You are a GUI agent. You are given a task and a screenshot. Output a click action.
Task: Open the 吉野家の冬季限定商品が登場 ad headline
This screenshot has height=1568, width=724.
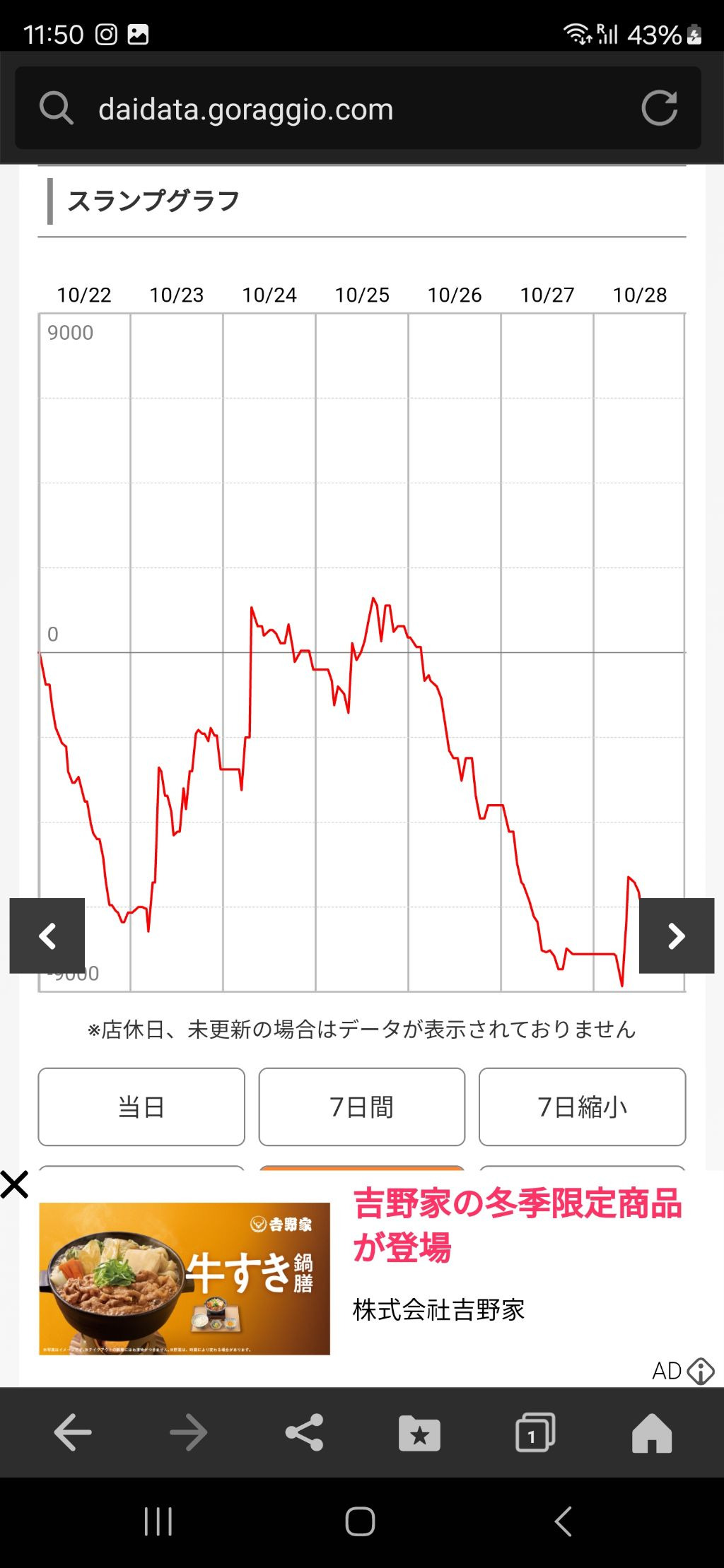(516, 1225)
